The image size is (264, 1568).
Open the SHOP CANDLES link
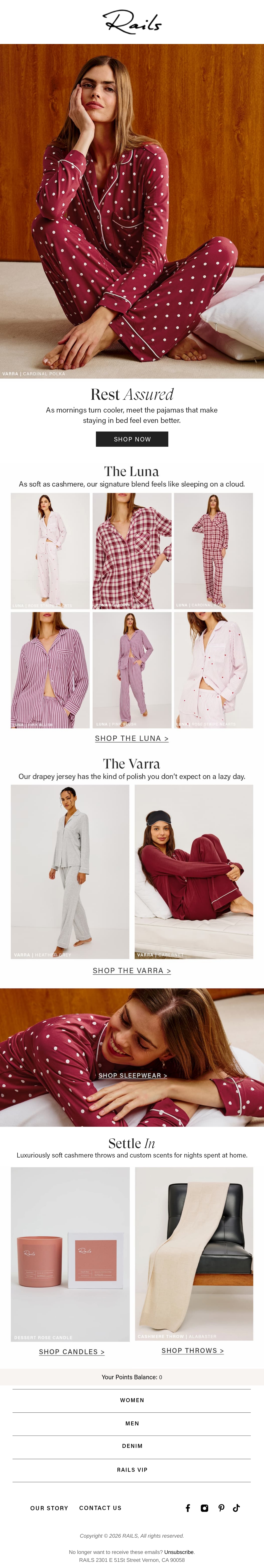(x=72, y=1352)
